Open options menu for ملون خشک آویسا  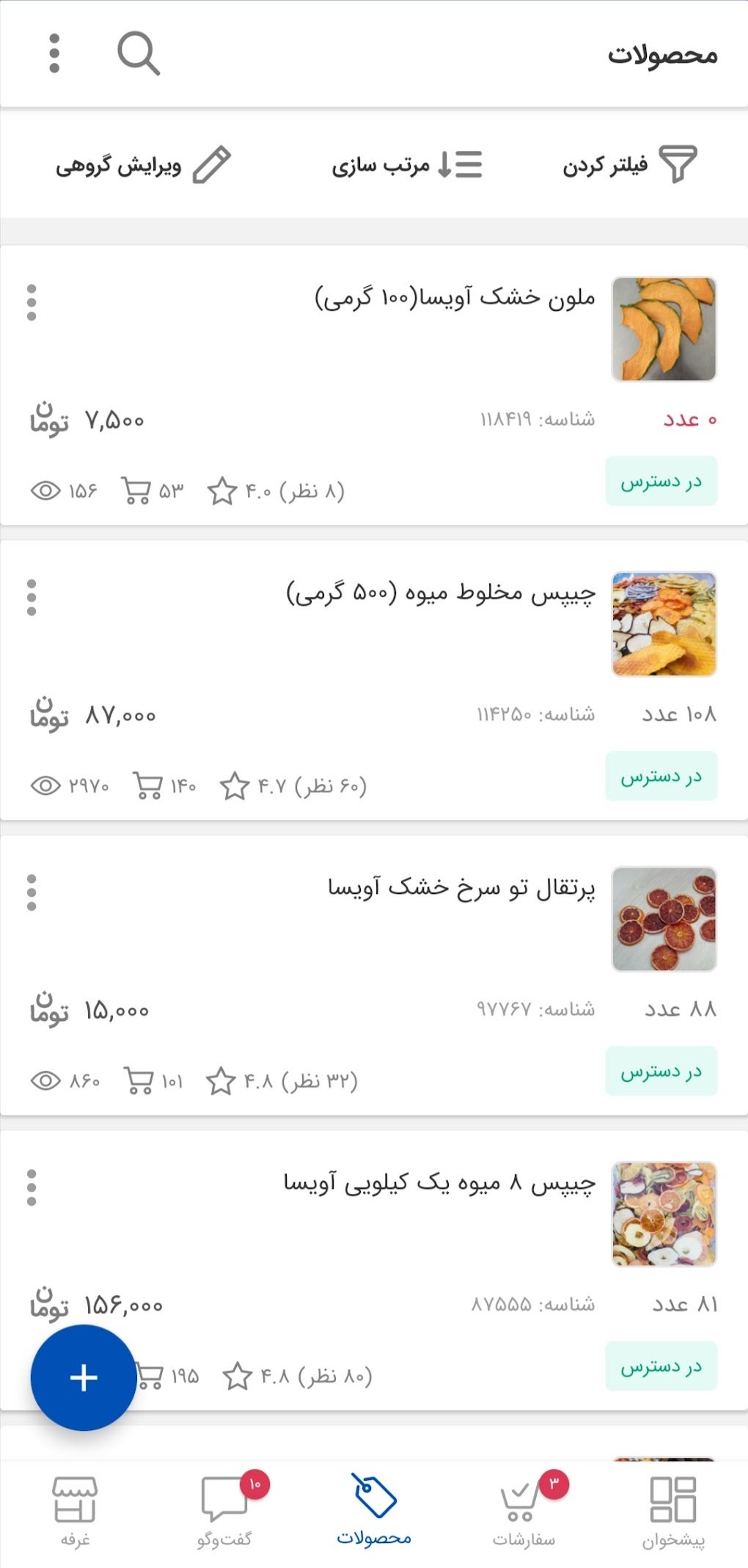(32, 302)
